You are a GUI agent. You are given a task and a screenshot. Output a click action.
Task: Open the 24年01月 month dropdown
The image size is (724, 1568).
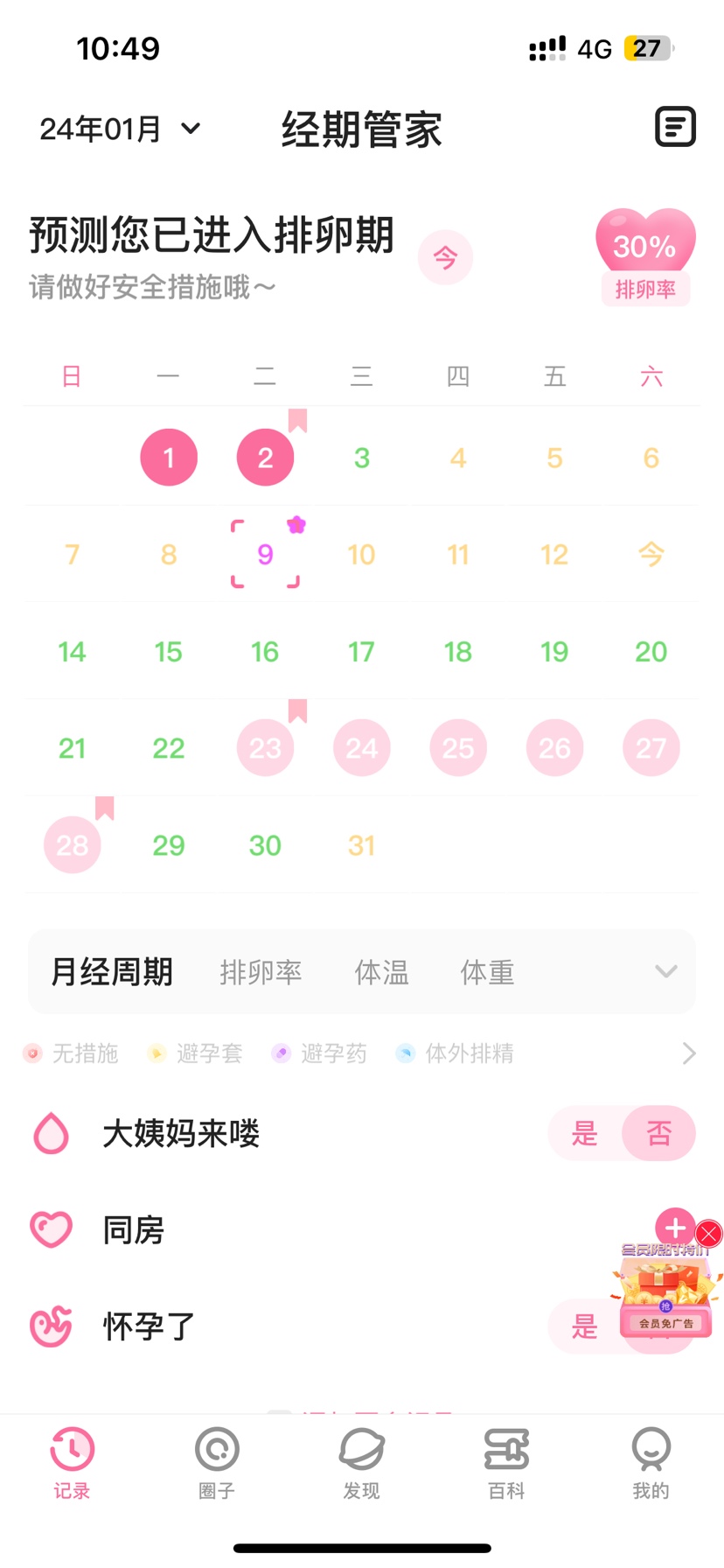pos(120,129)
